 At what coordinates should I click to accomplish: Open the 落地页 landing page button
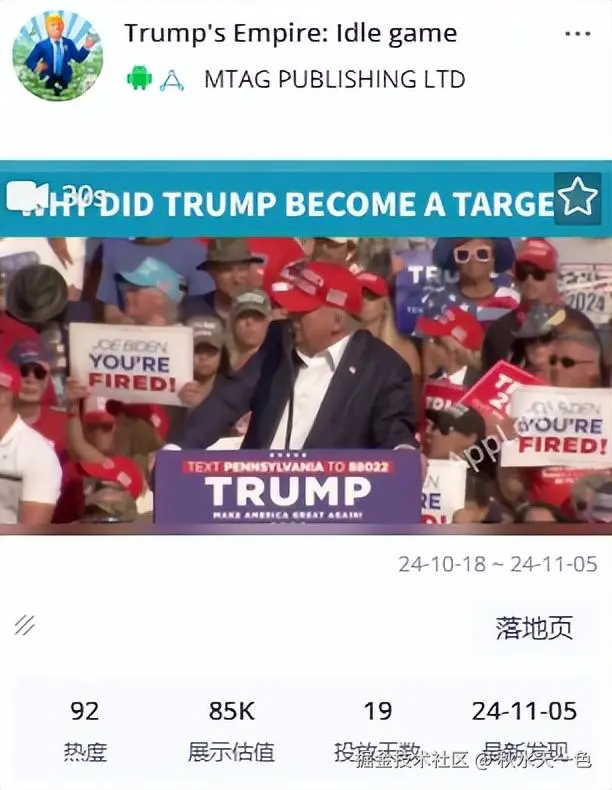(534, 628)
